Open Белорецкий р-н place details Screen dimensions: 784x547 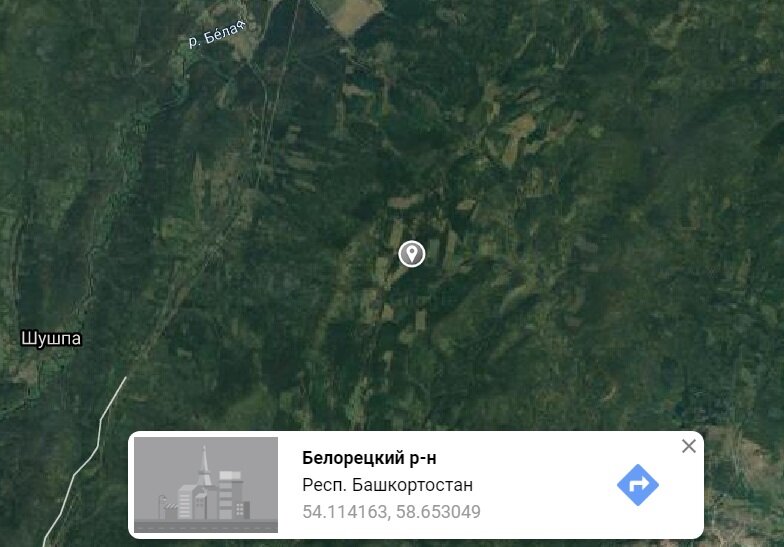(369, 458)
